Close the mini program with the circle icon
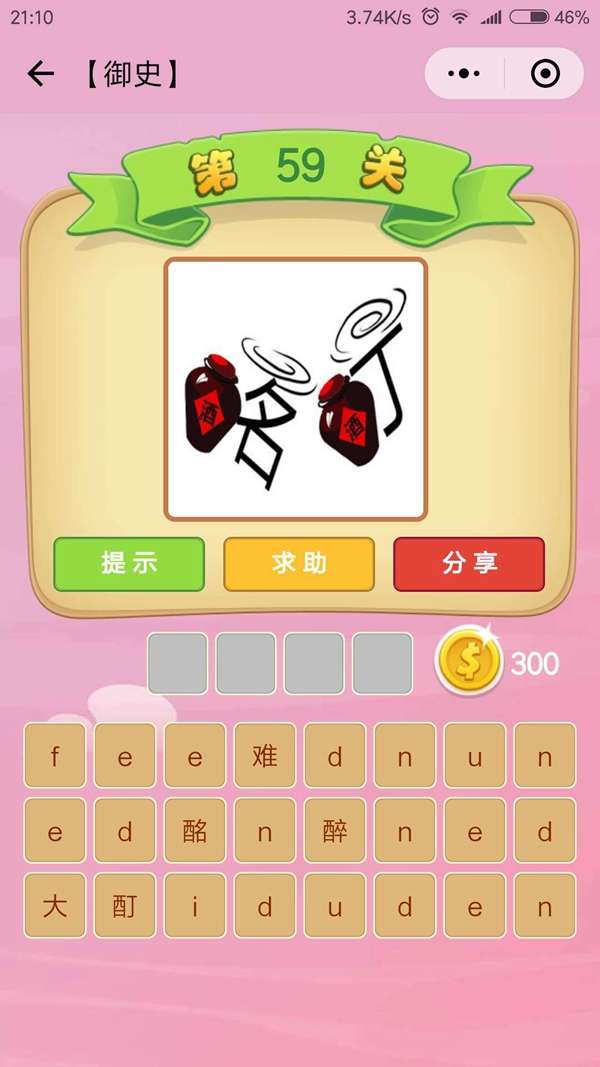Screen dimensions: 600x1067 coord(545,74)
